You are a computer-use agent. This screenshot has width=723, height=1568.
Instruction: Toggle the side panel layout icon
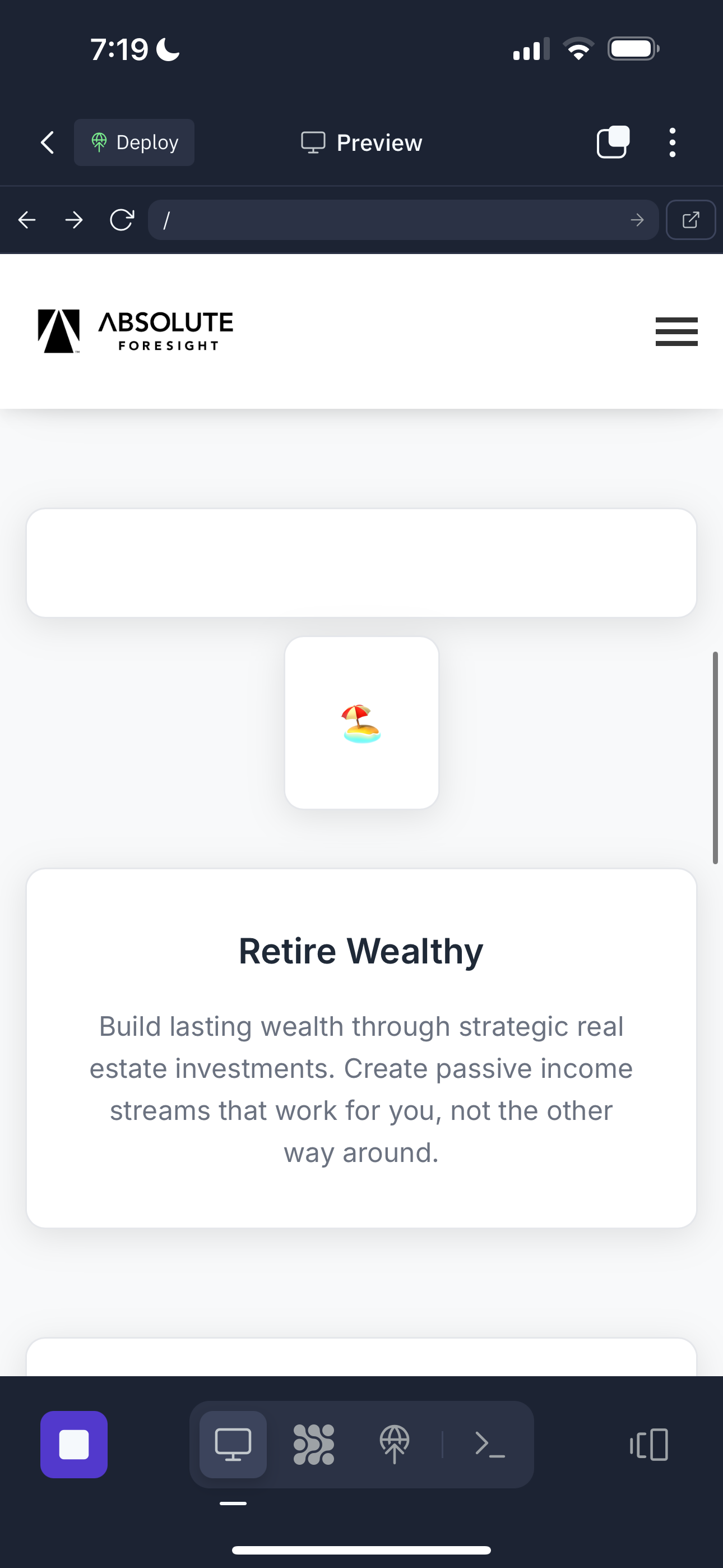649,1445
